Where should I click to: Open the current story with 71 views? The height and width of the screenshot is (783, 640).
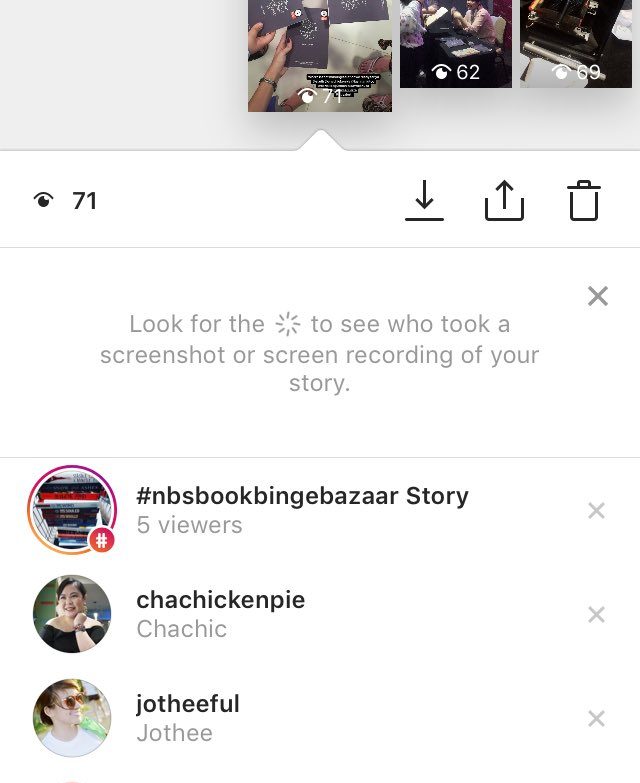pyautogui.click(x=319, y=54)
